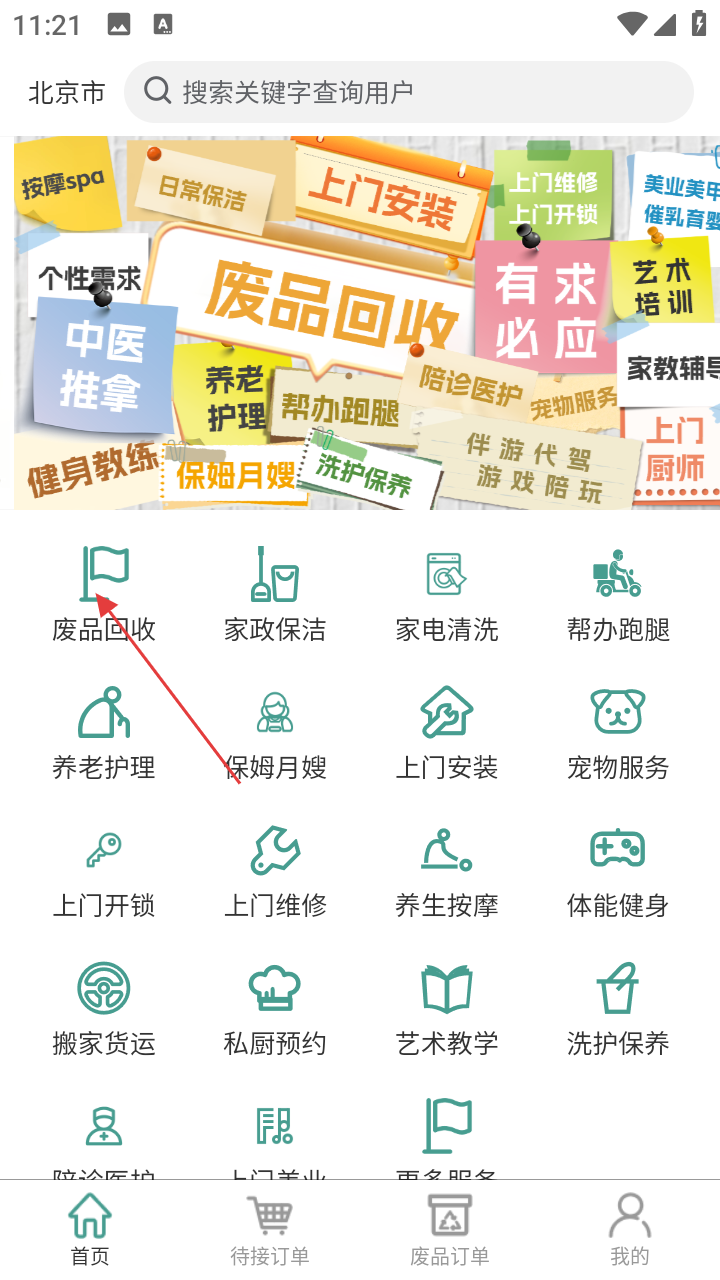Open 养老护理 category
This screenshot has width=720, height=1280.
(104, 731)
